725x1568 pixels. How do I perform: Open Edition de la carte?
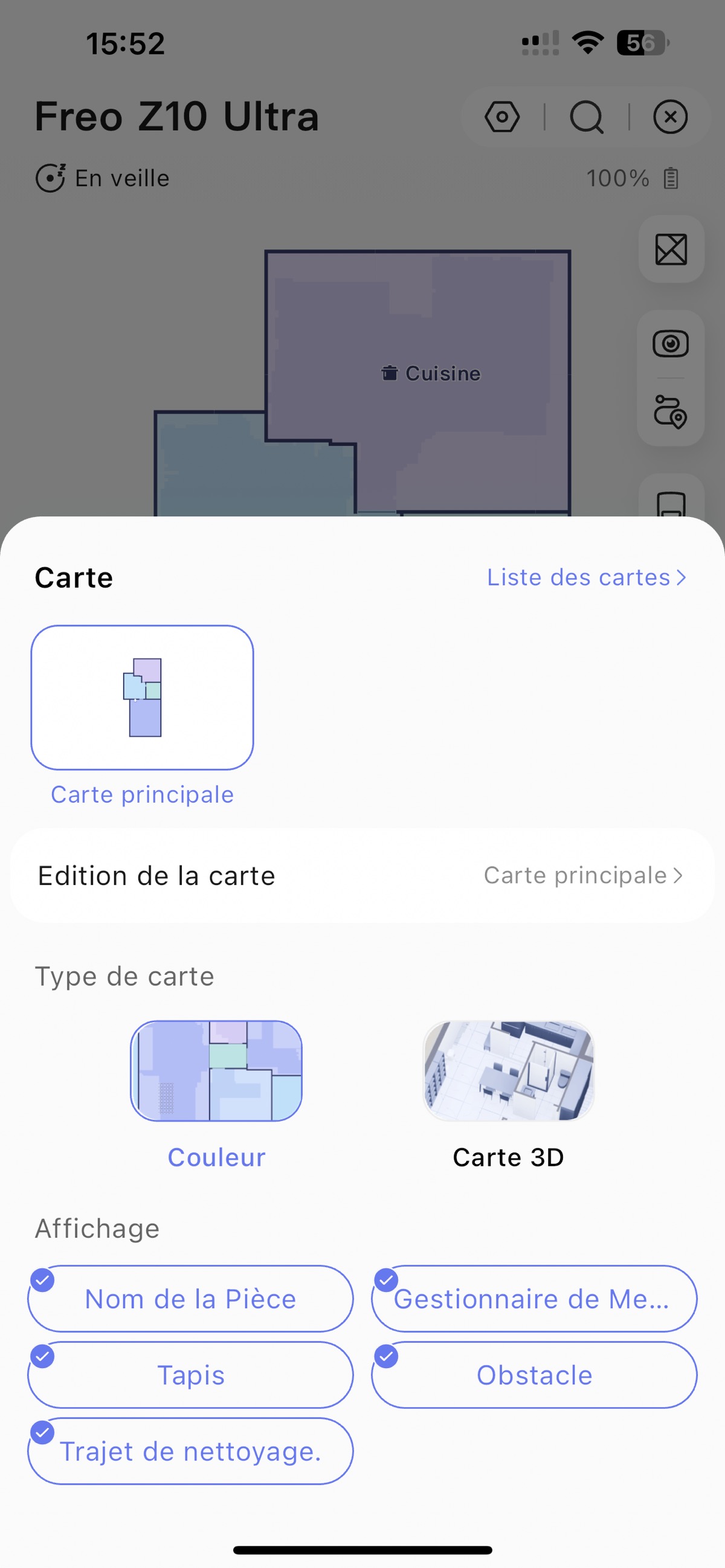click(x=362, y=875)
